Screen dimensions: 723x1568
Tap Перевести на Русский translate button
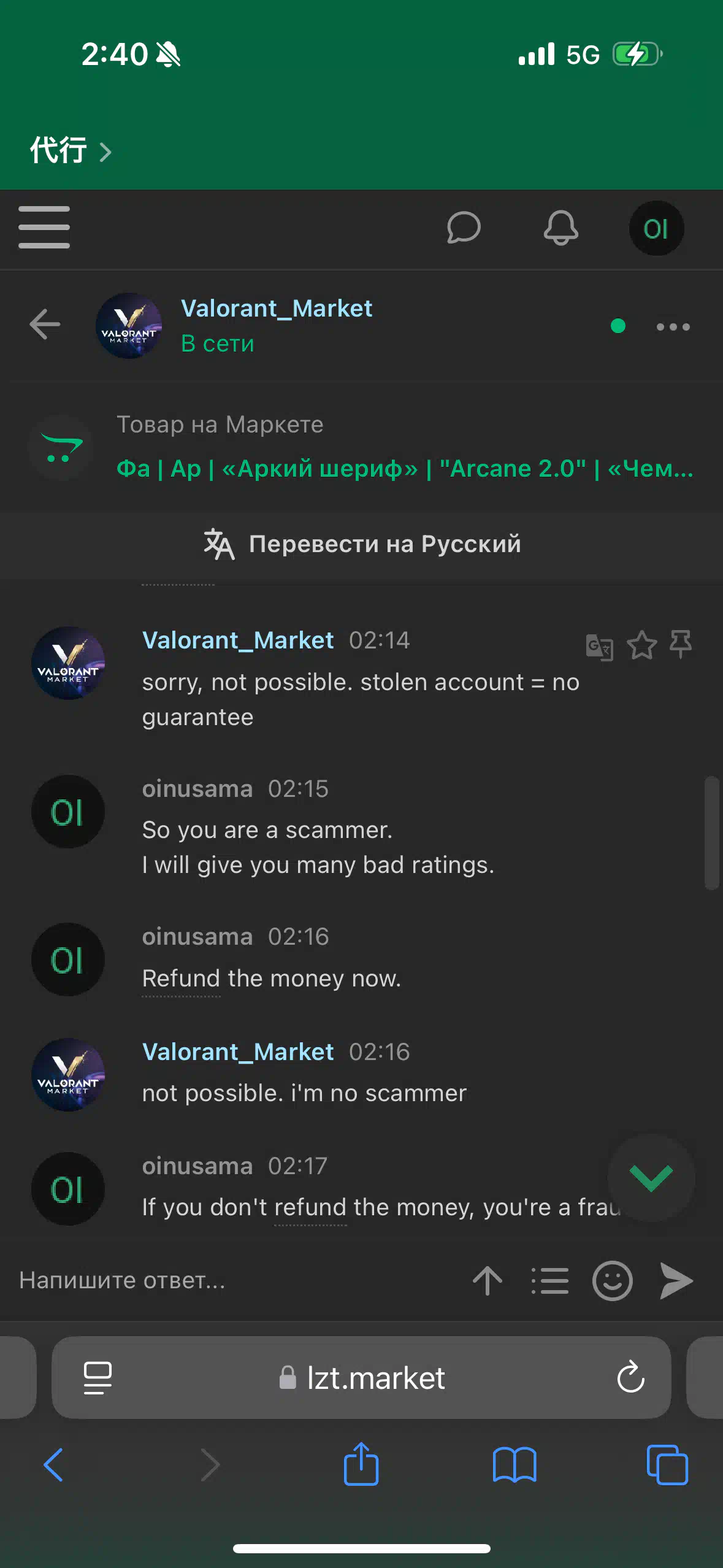tap(362, 544)
